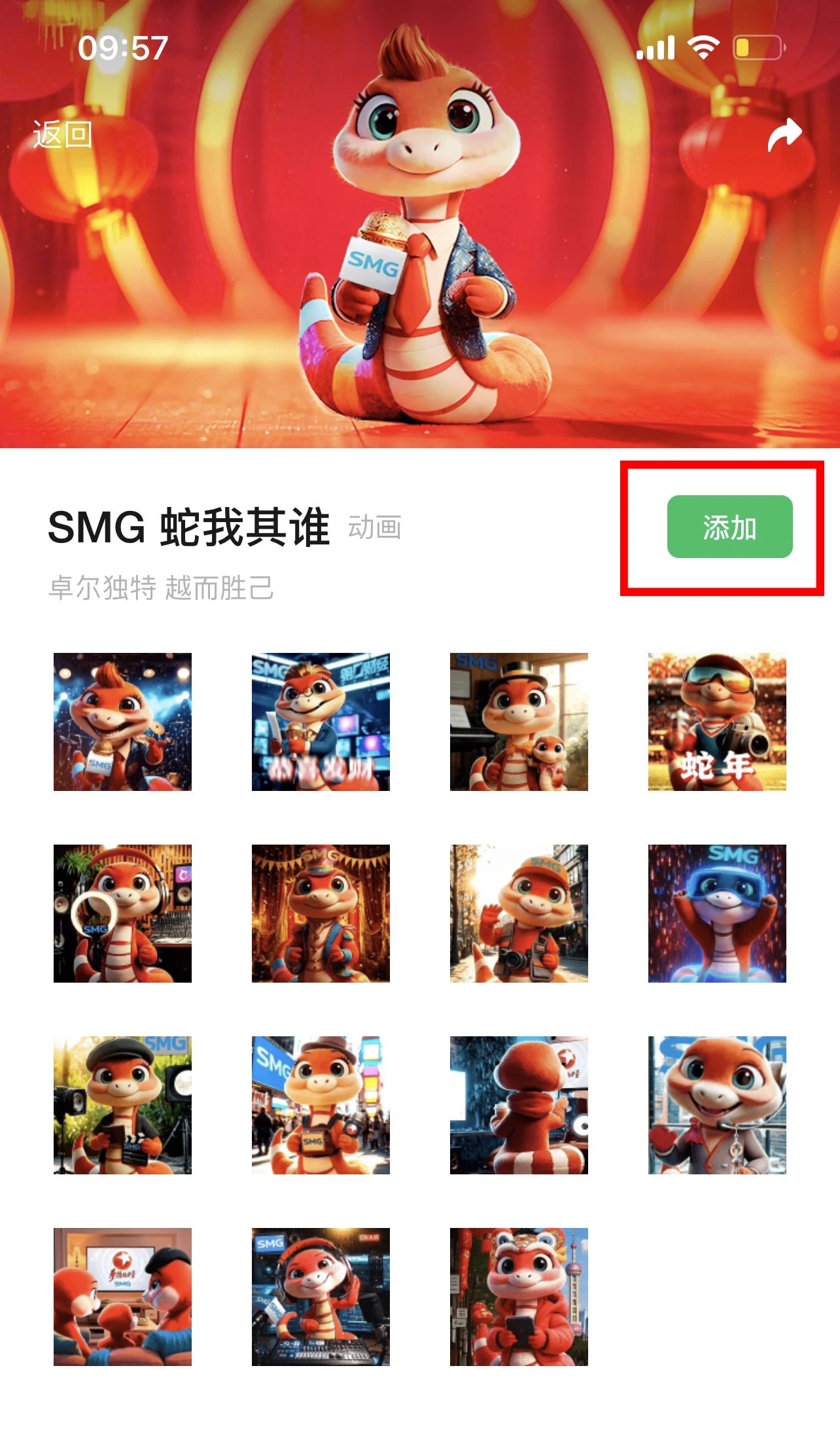This screenshot has width=840, height=1455.
Task: Preview the snake sticker labeled 蛇年
Action: 717,722
